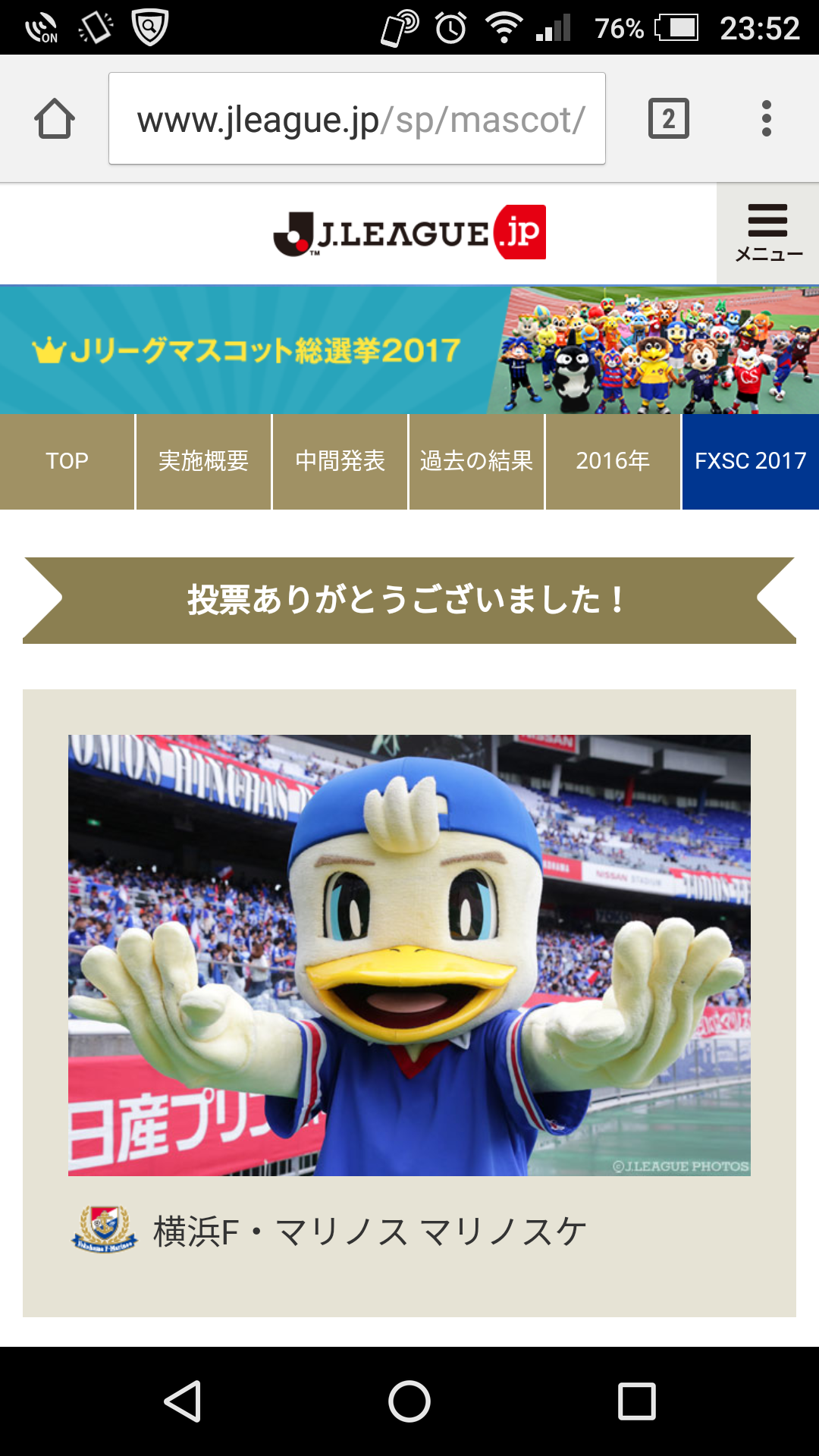Viewport: 819px width, 1456px height.
Task: Open the Jリーグマスコット総選挙2017 banner
Action: coord(409,350)
